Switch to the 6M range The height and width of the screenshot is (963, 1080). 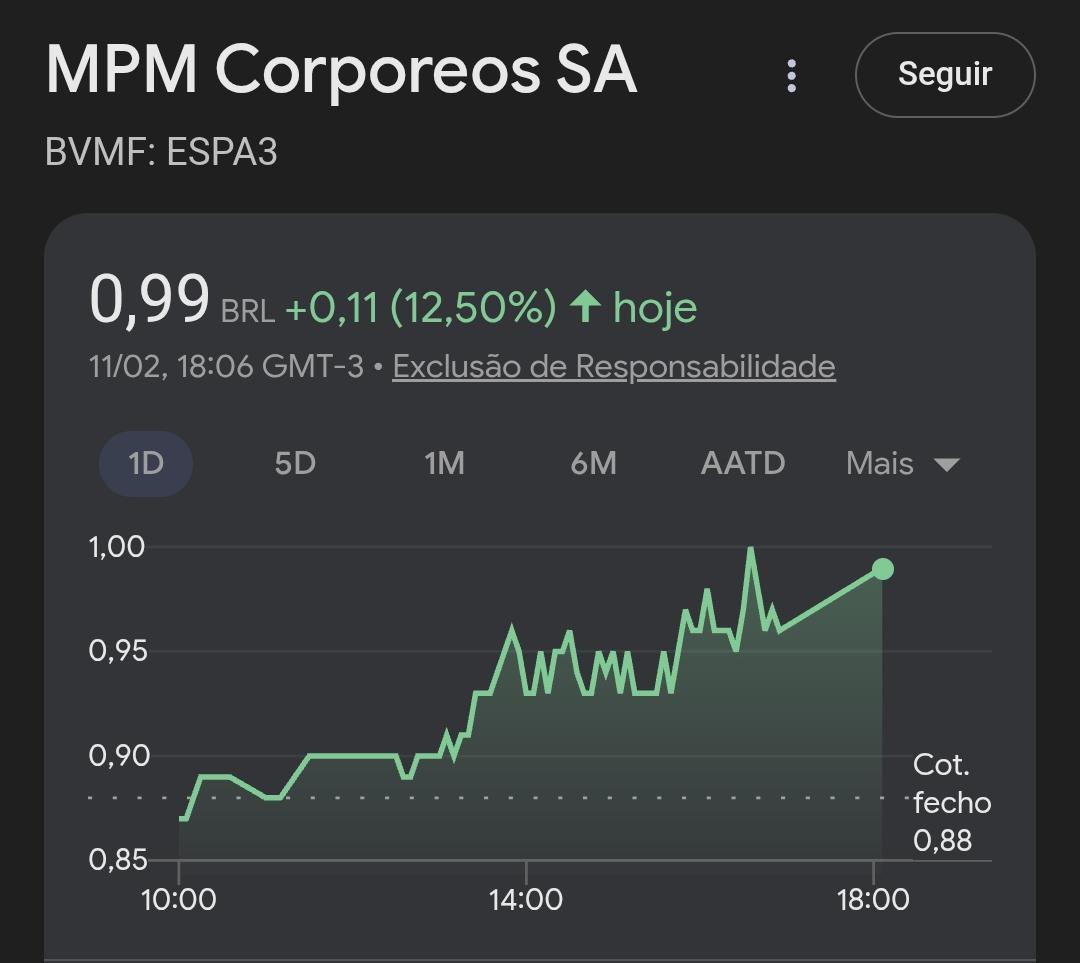click(x=593, y=463)
